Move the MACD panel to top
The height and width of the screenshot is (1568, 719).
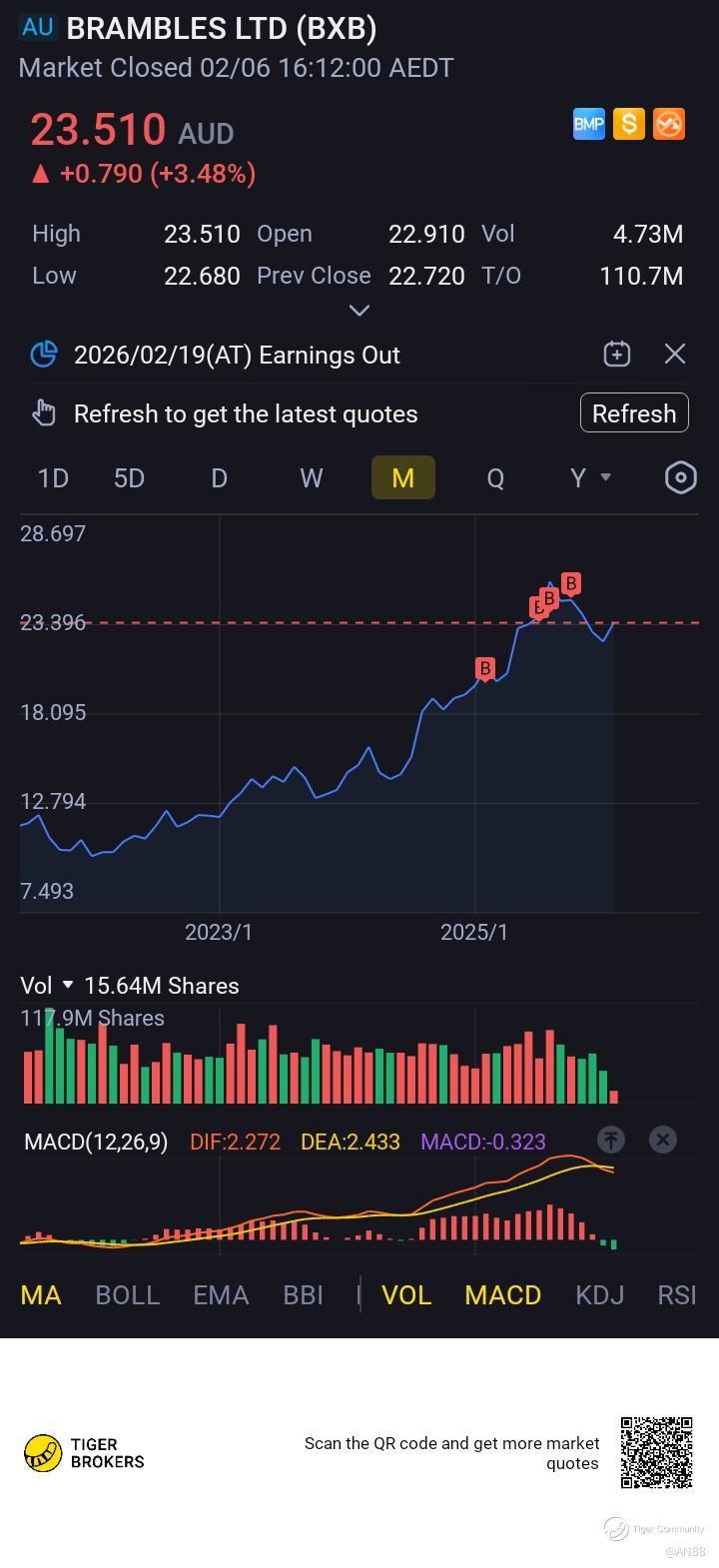point(611,1140)
